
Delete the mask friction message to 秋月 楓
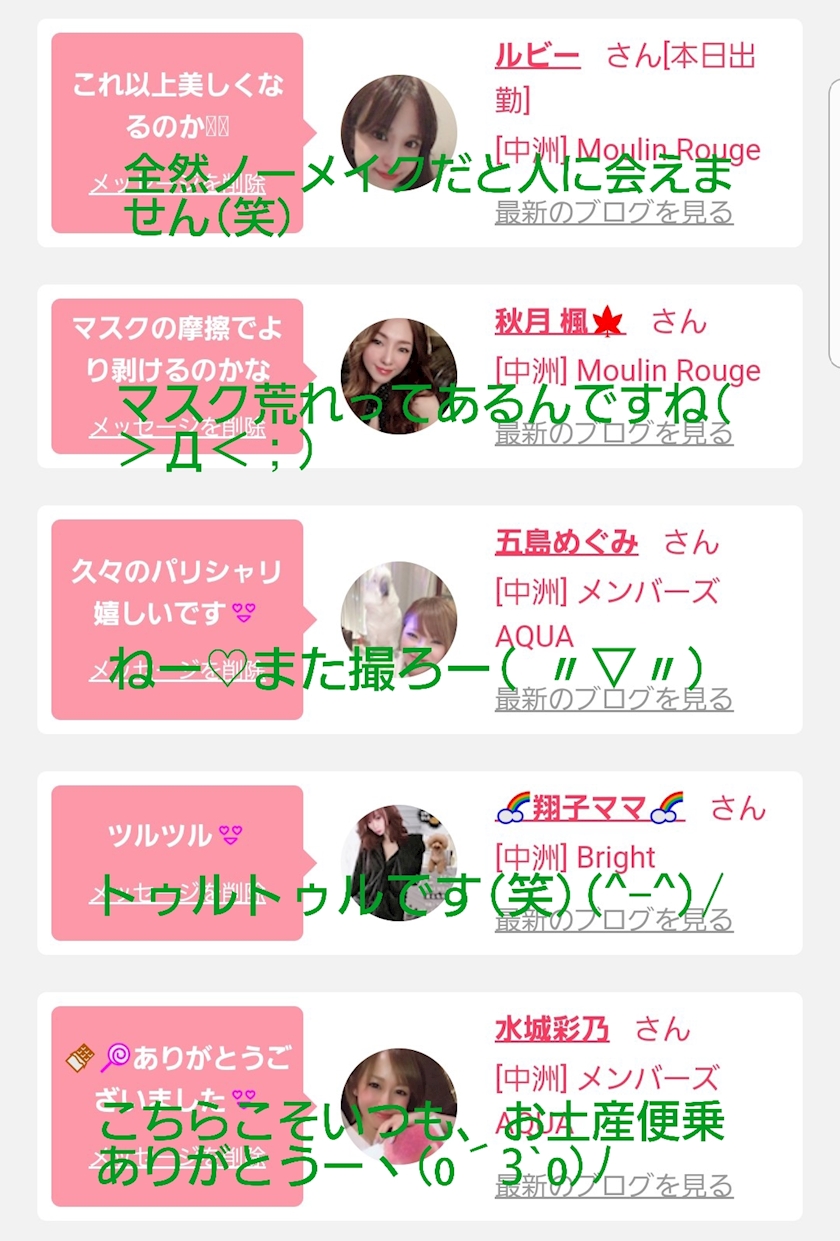pos(177,428)
